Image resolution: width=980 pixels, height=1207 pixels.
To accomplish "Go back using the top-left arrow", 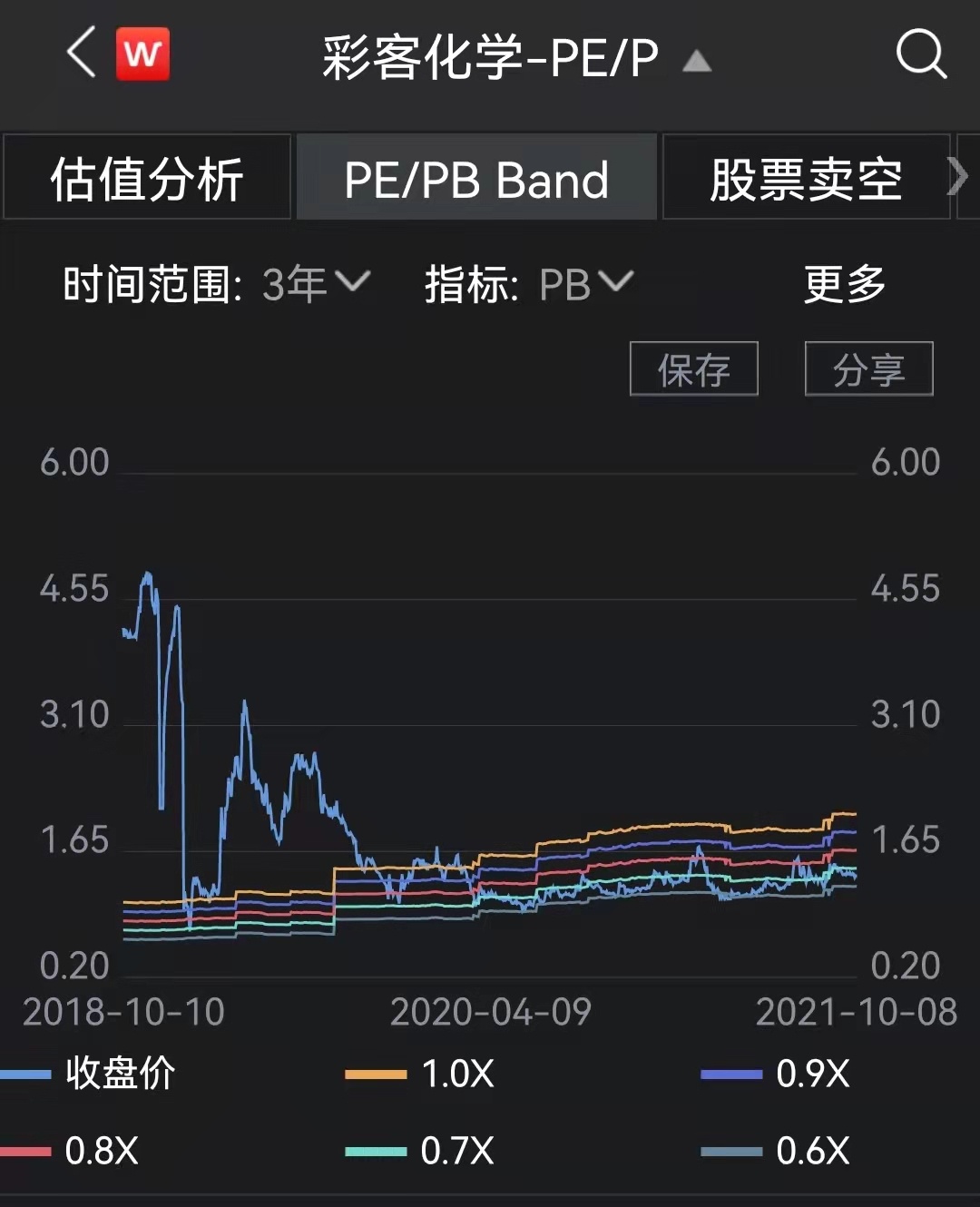I will pos(82,53).
